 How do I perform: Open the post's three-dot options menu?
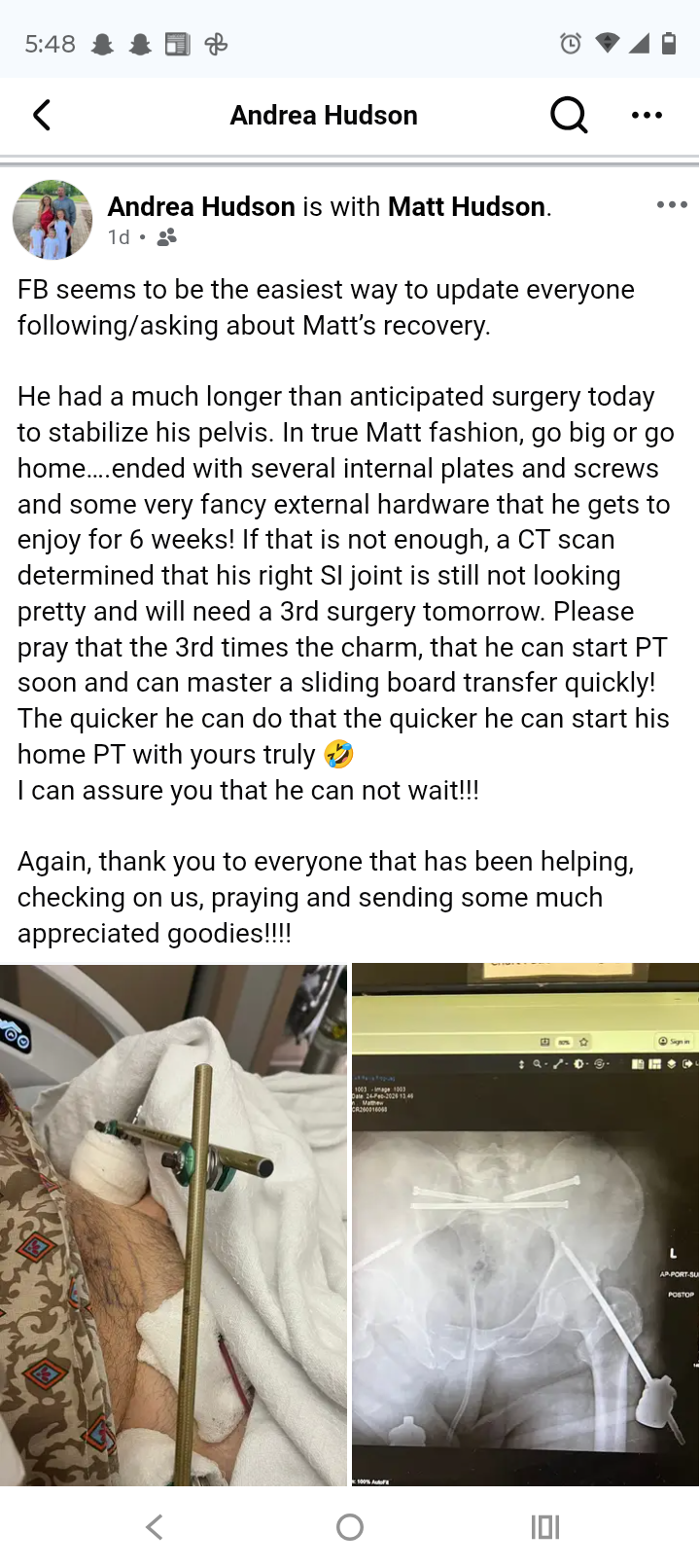pyautogui.click(x=672, y=205)
